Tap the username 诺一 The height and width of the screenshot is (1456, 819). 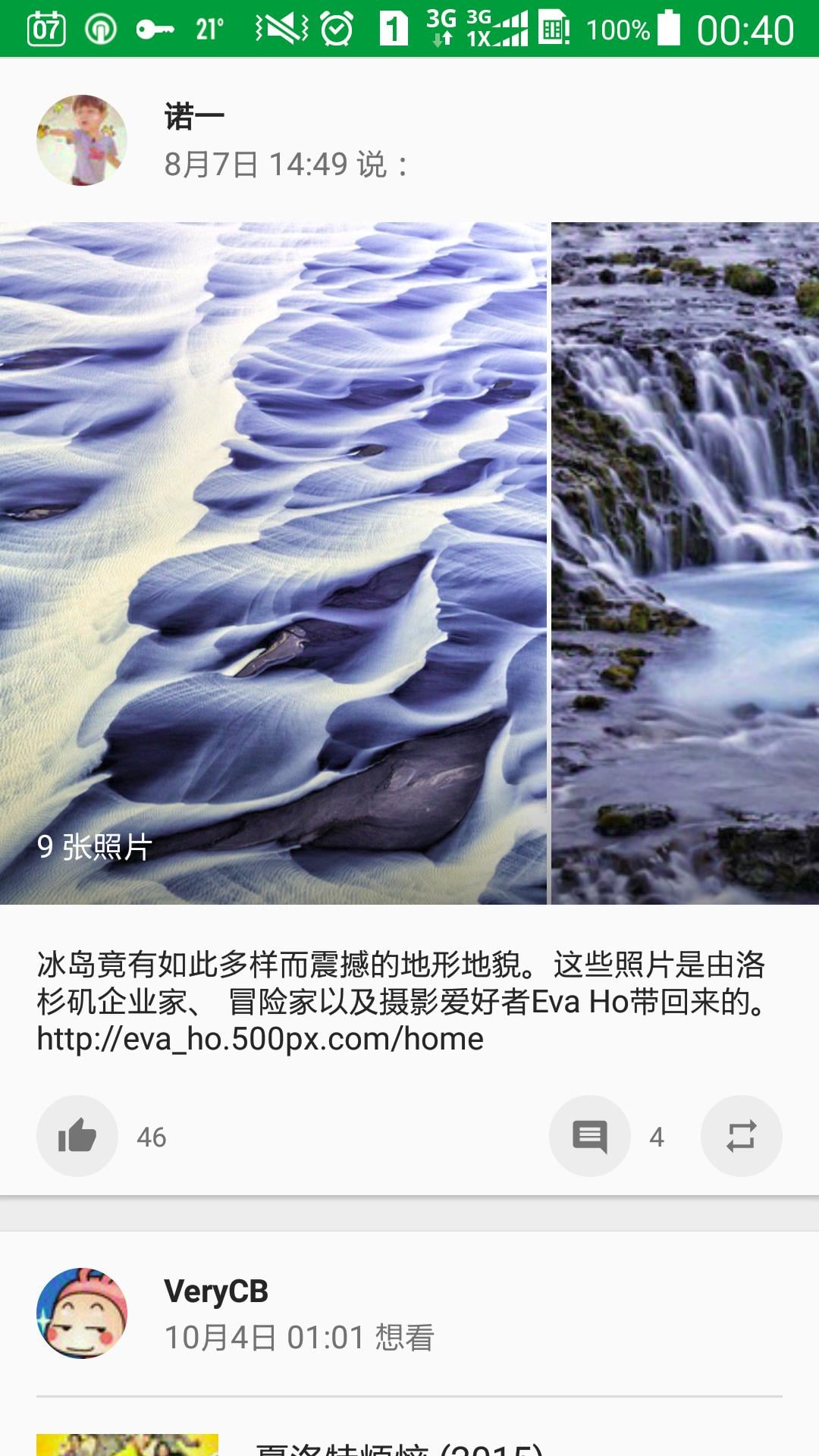pyautogui.click(x=194, y=117)
